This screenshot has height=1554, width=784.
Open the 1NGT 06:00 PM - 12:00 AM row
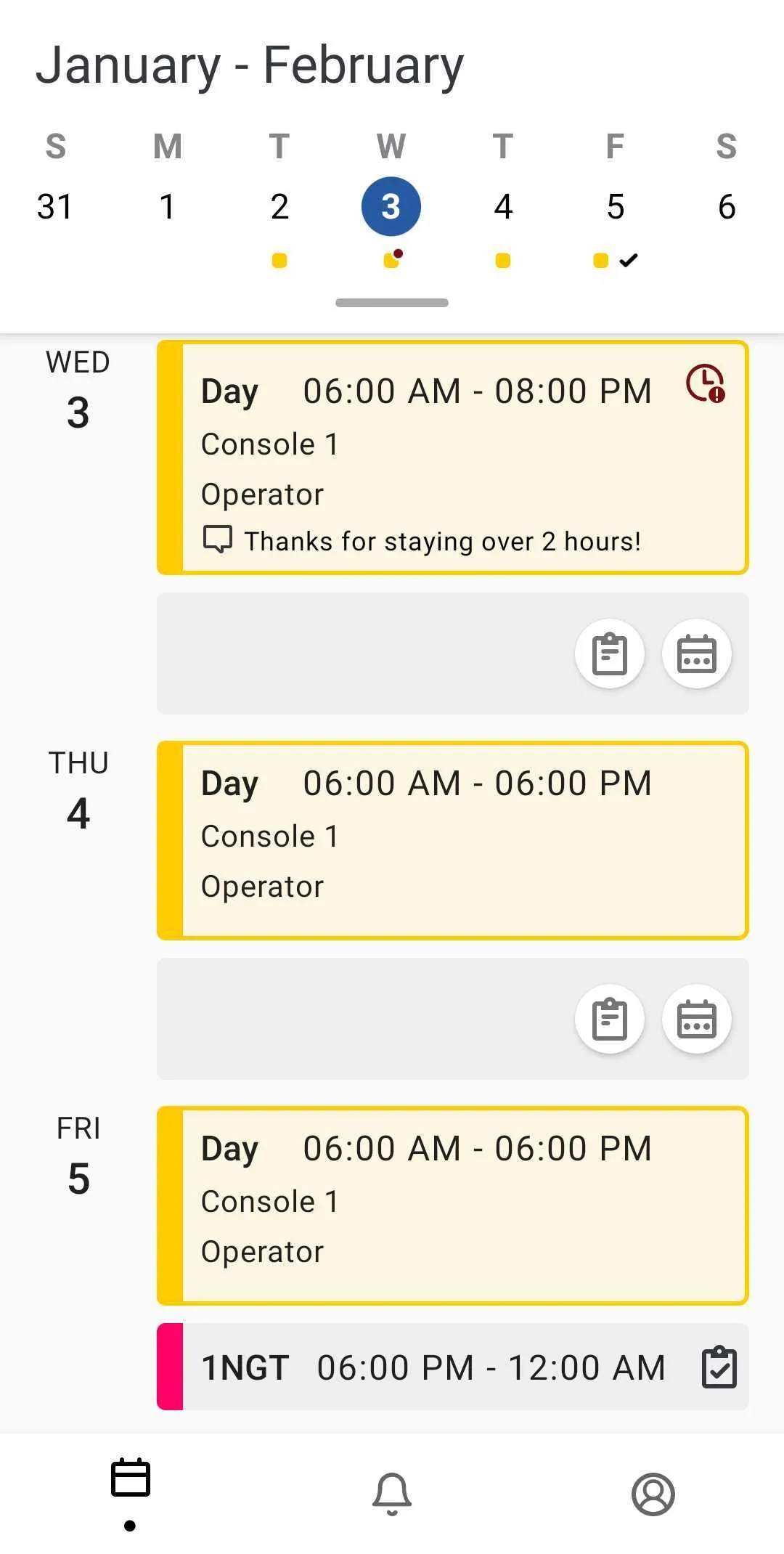(x=453, y=1367)
